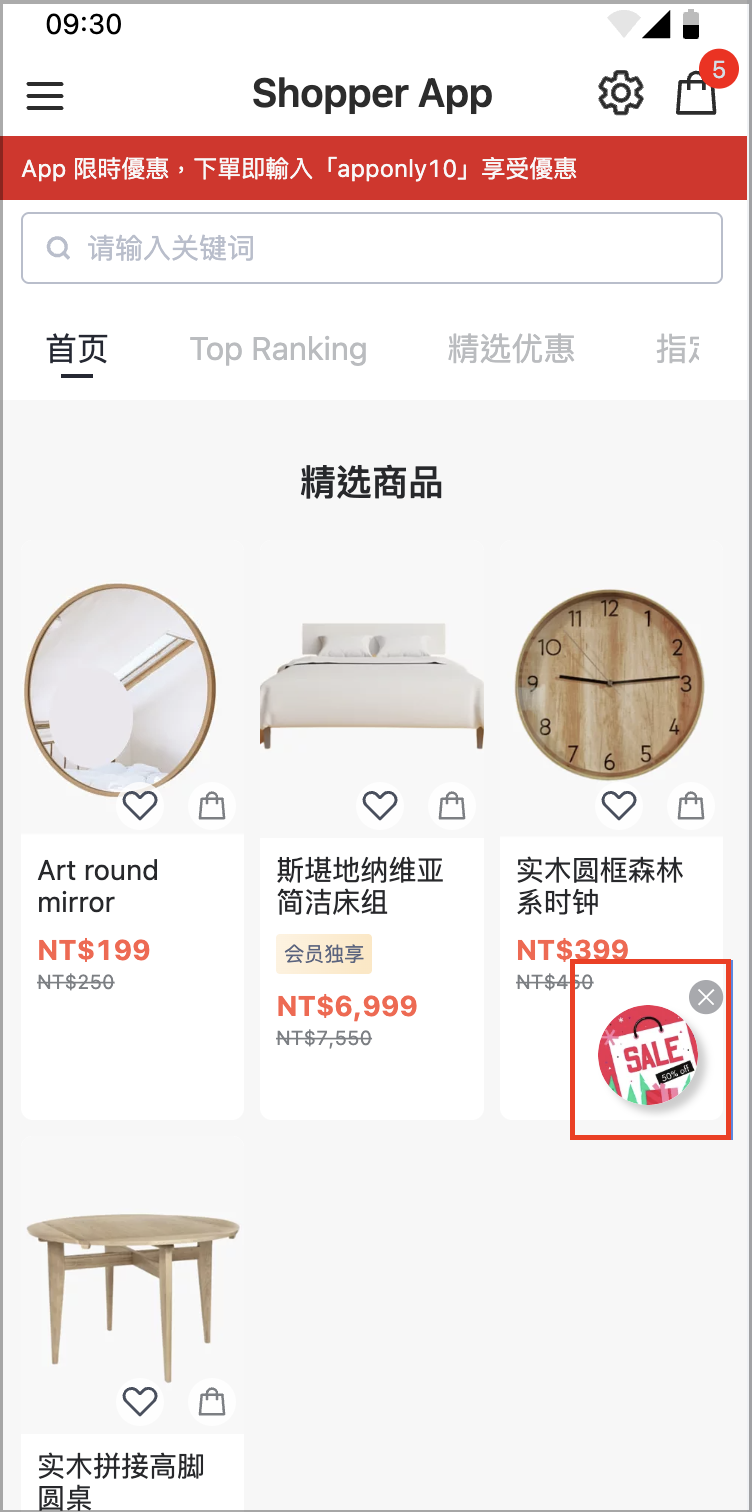The image size is (752, 1512).
Task: Switch to the 精选优惠 tab
Action: (511, 349)
